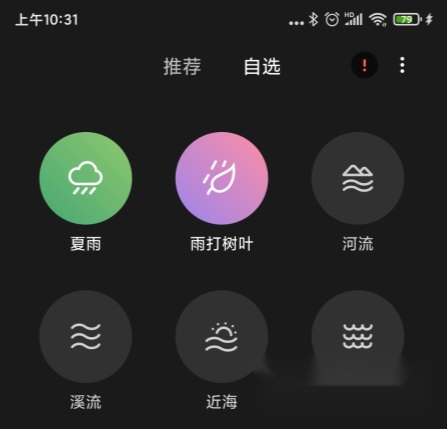
Task: Turn off the 雨打树叶 sound
Action: 222,178
